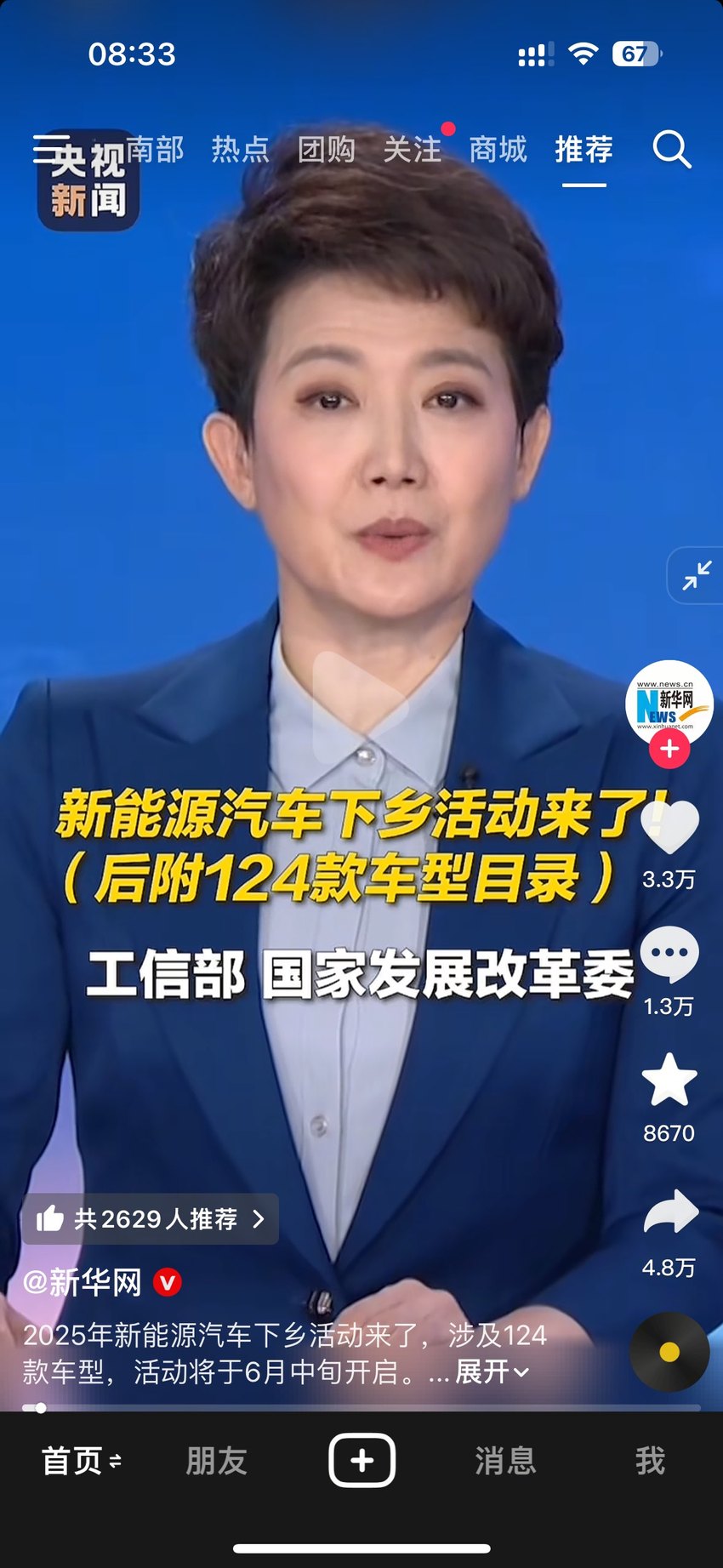Open the search magnifier icon
723x1568 pixels.
pyautogui.click(x=671, y=150)
